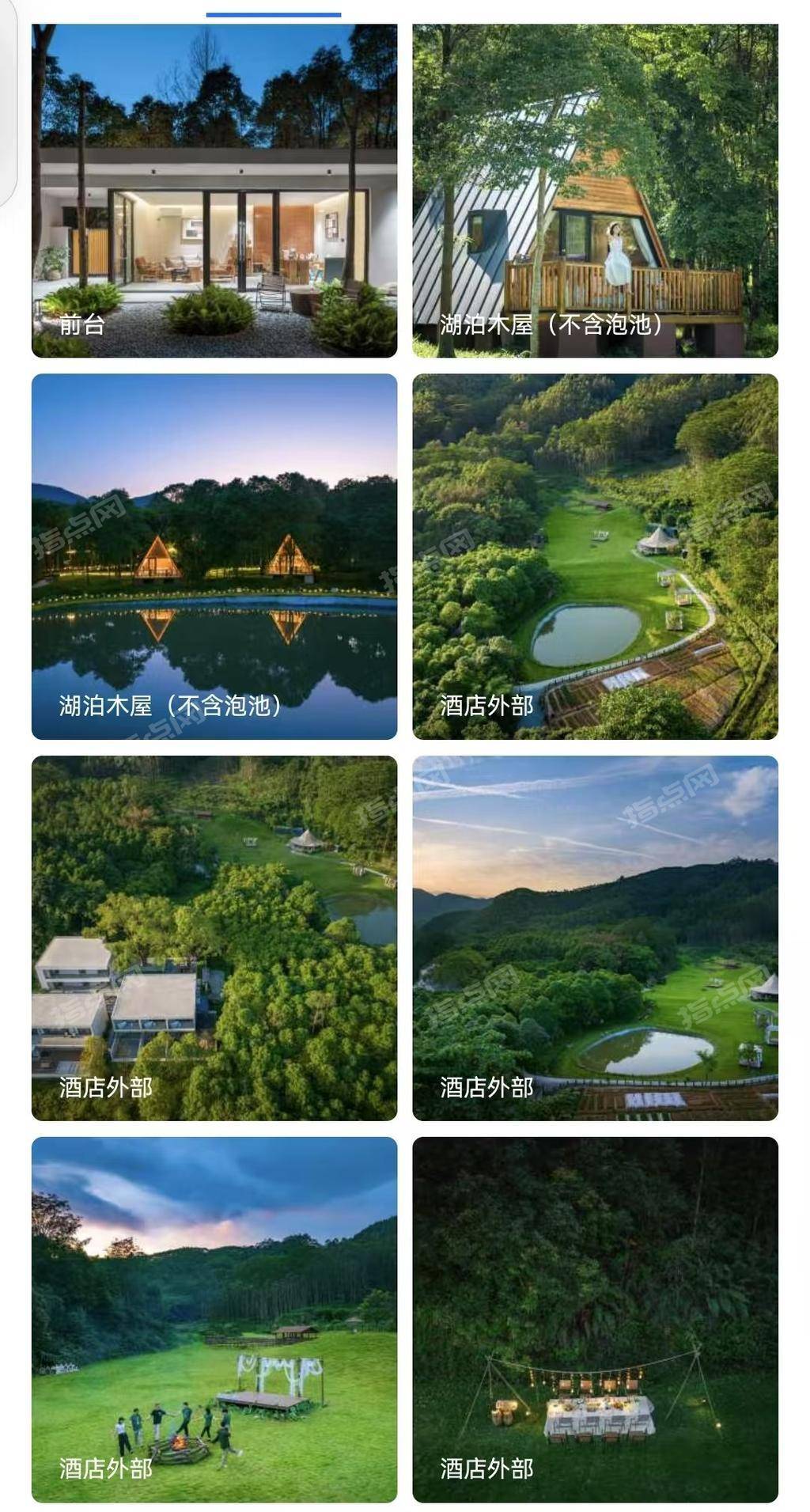Open the daytime 湖泊木屋 cabin photo with wooden deck
Image resolution: width=810 pixels, height=1512 pixels.
tap(595, 191)
